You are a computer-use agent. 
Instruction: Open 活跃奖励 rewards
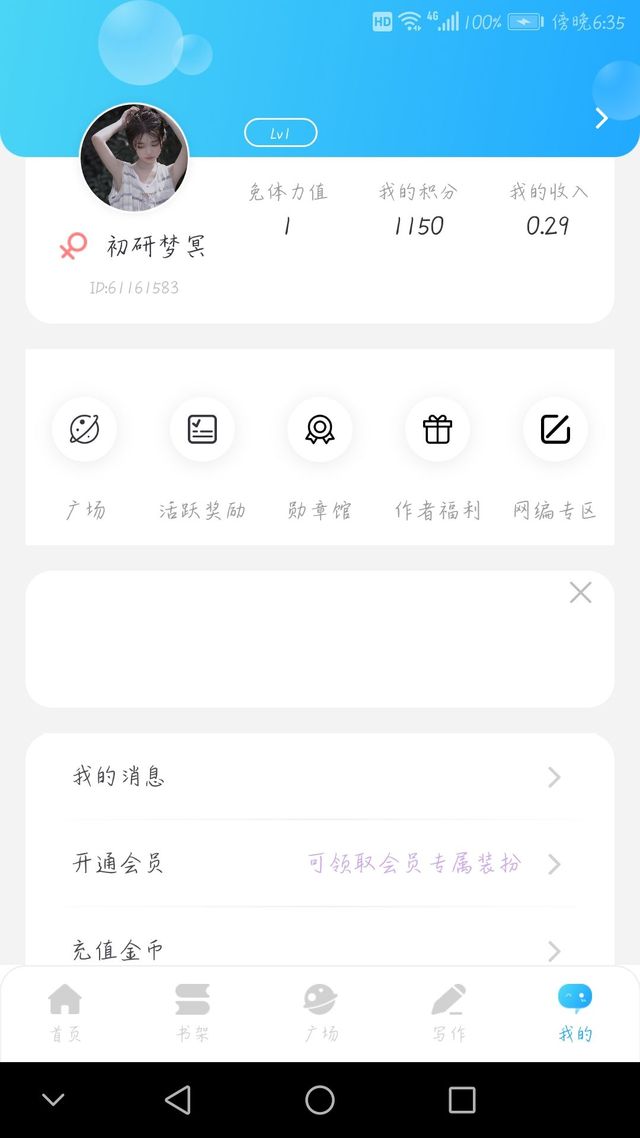202,430
